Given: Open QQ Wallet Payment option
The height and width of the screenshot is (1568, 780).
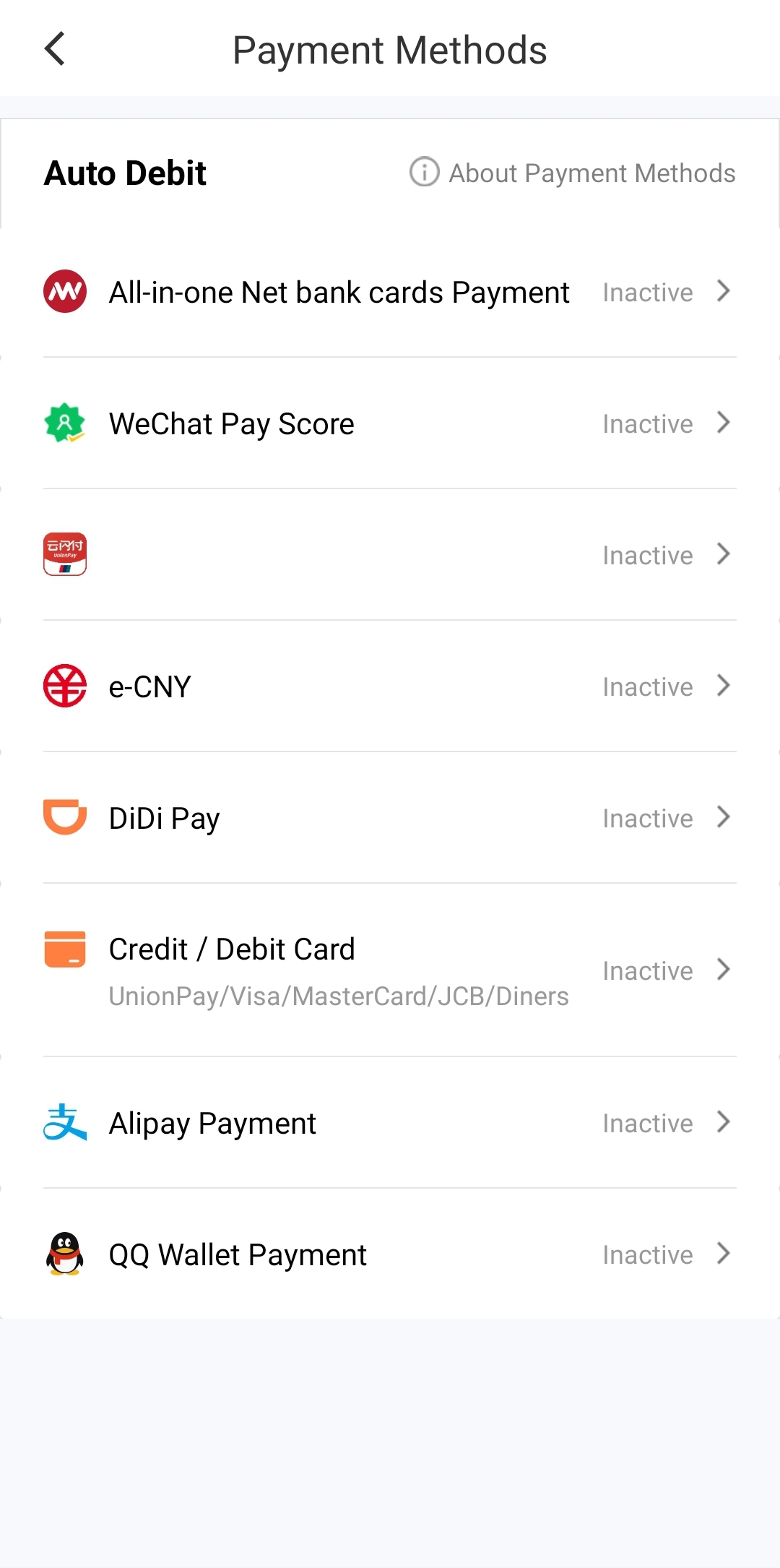Looking at the screenshot, I should coord(390,1254).
